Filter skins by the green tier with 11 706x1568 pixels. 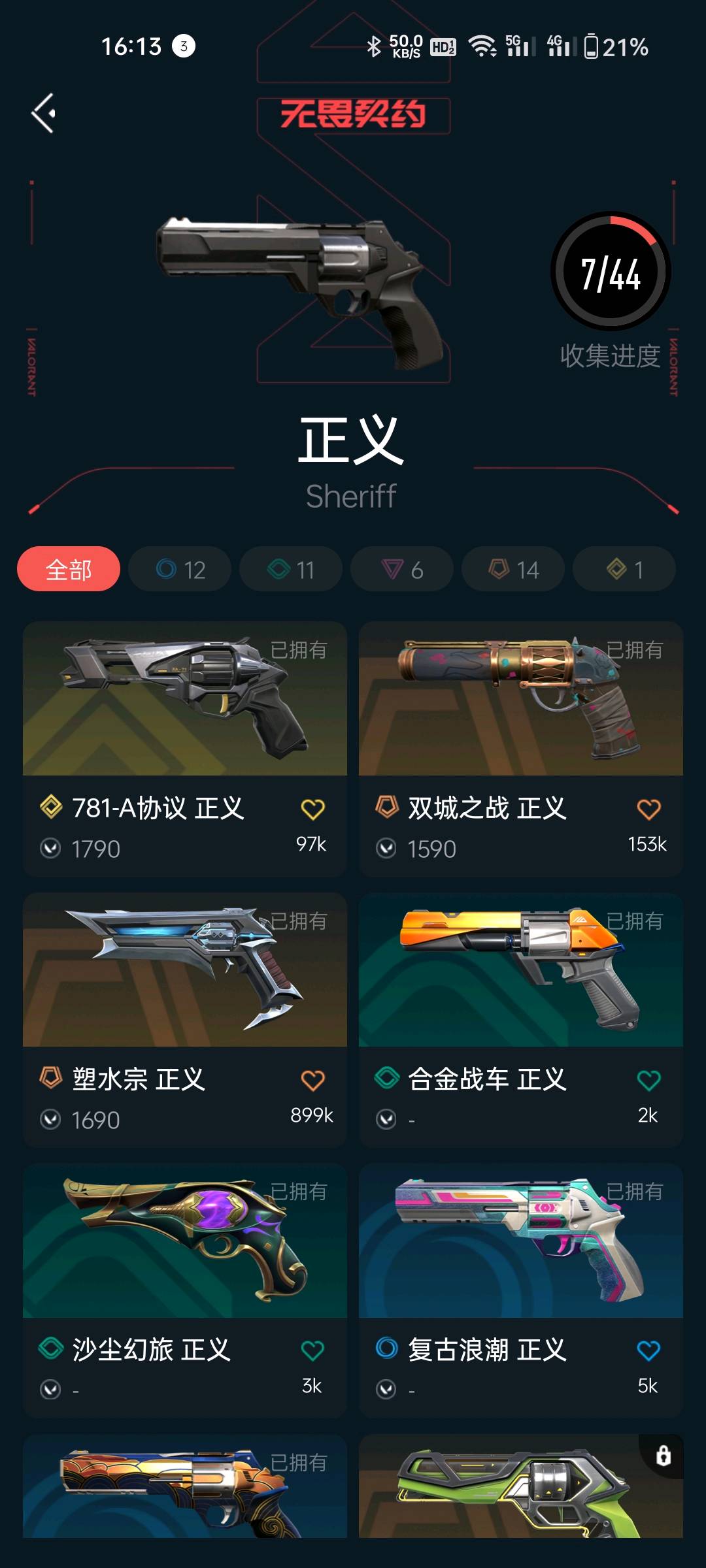click(291, 569)
